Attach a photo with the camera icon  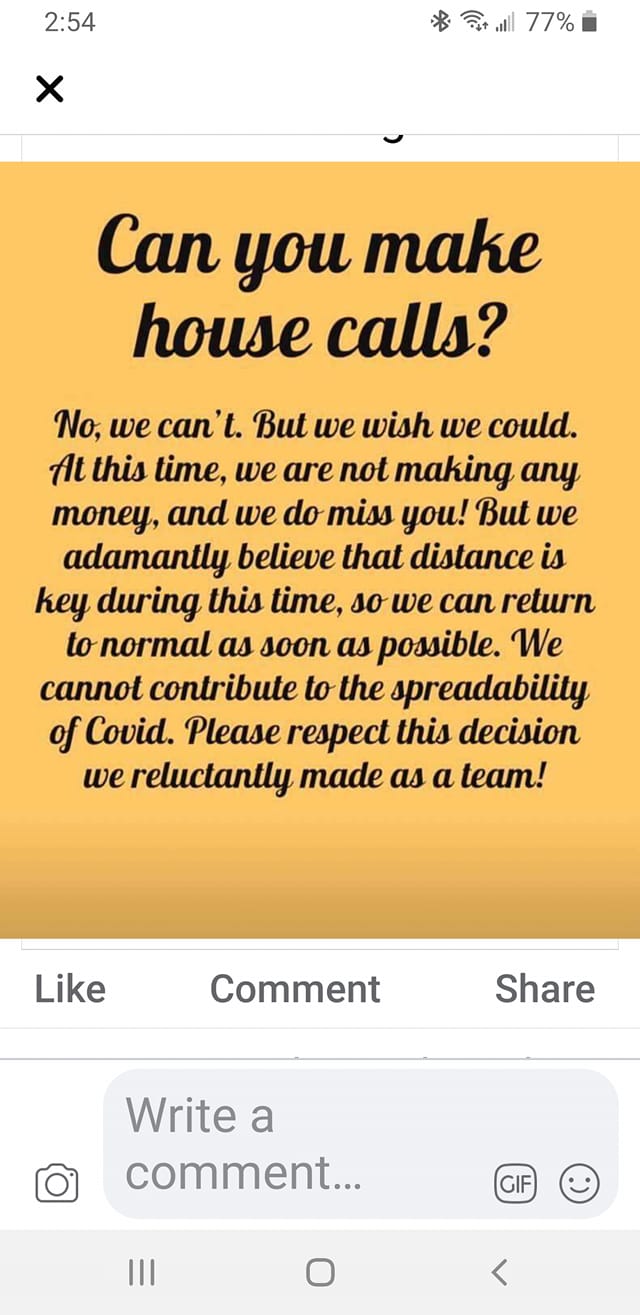tap(56, 1184)
